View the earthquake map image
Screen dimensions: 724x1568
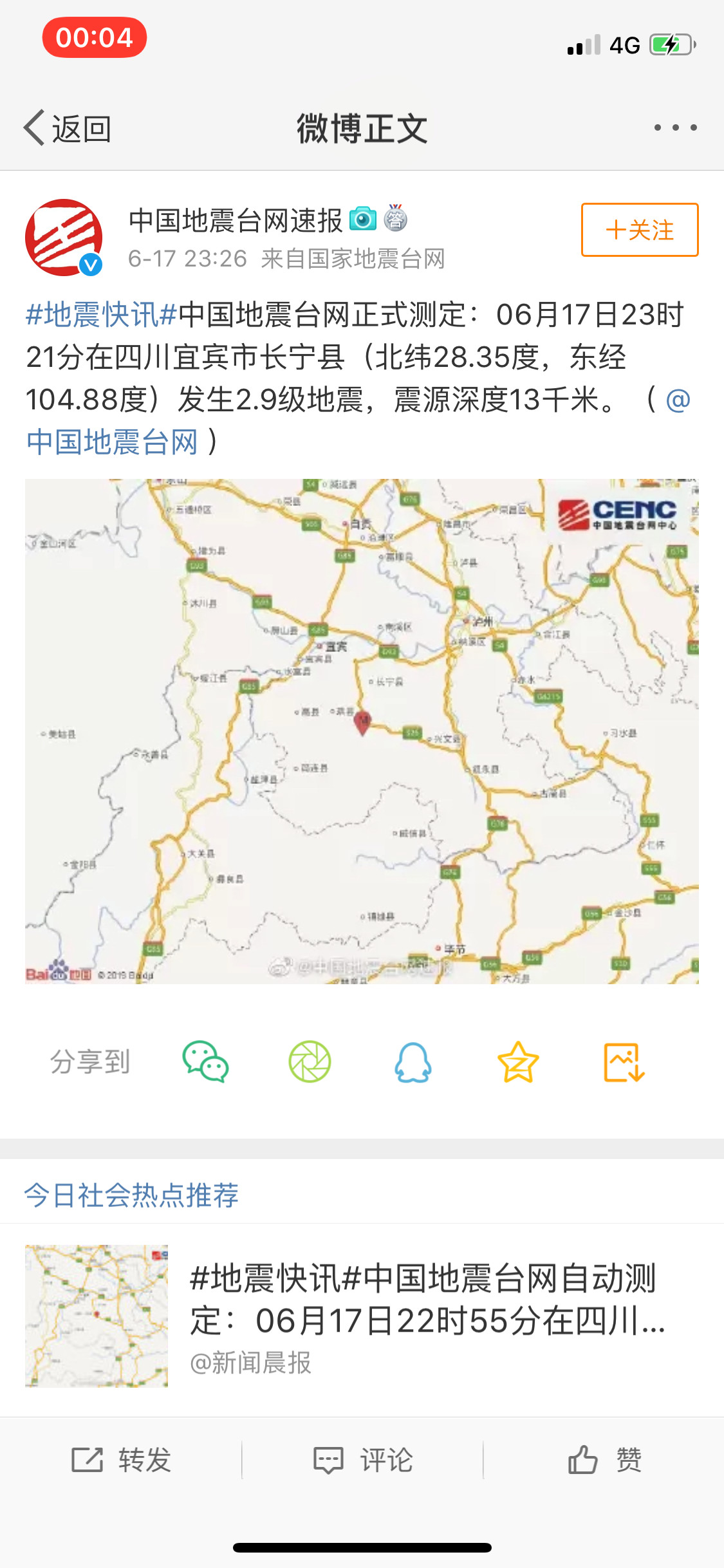click(362, 731)
